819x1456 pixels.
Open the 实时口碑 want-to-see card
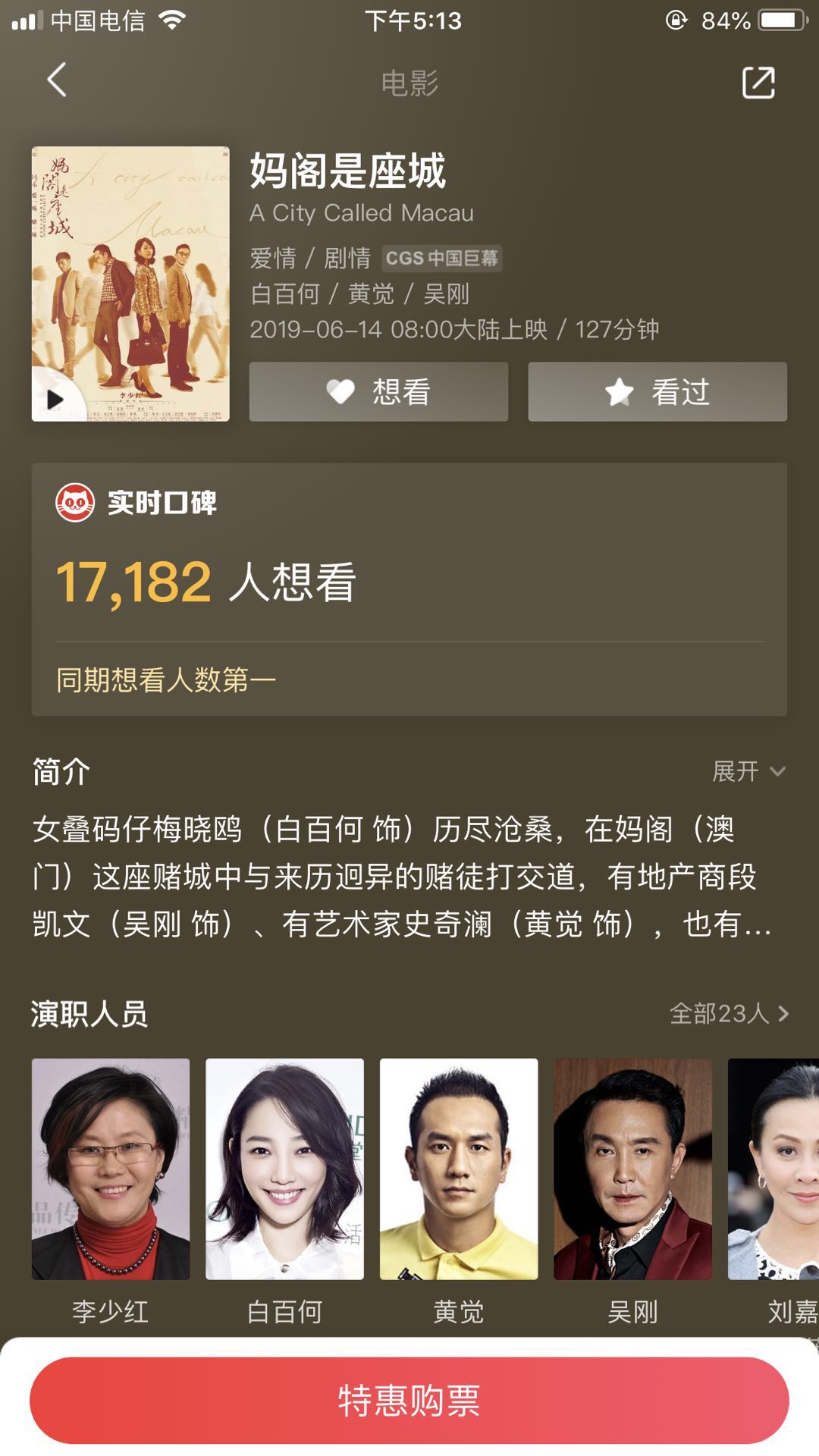(409, 589)
